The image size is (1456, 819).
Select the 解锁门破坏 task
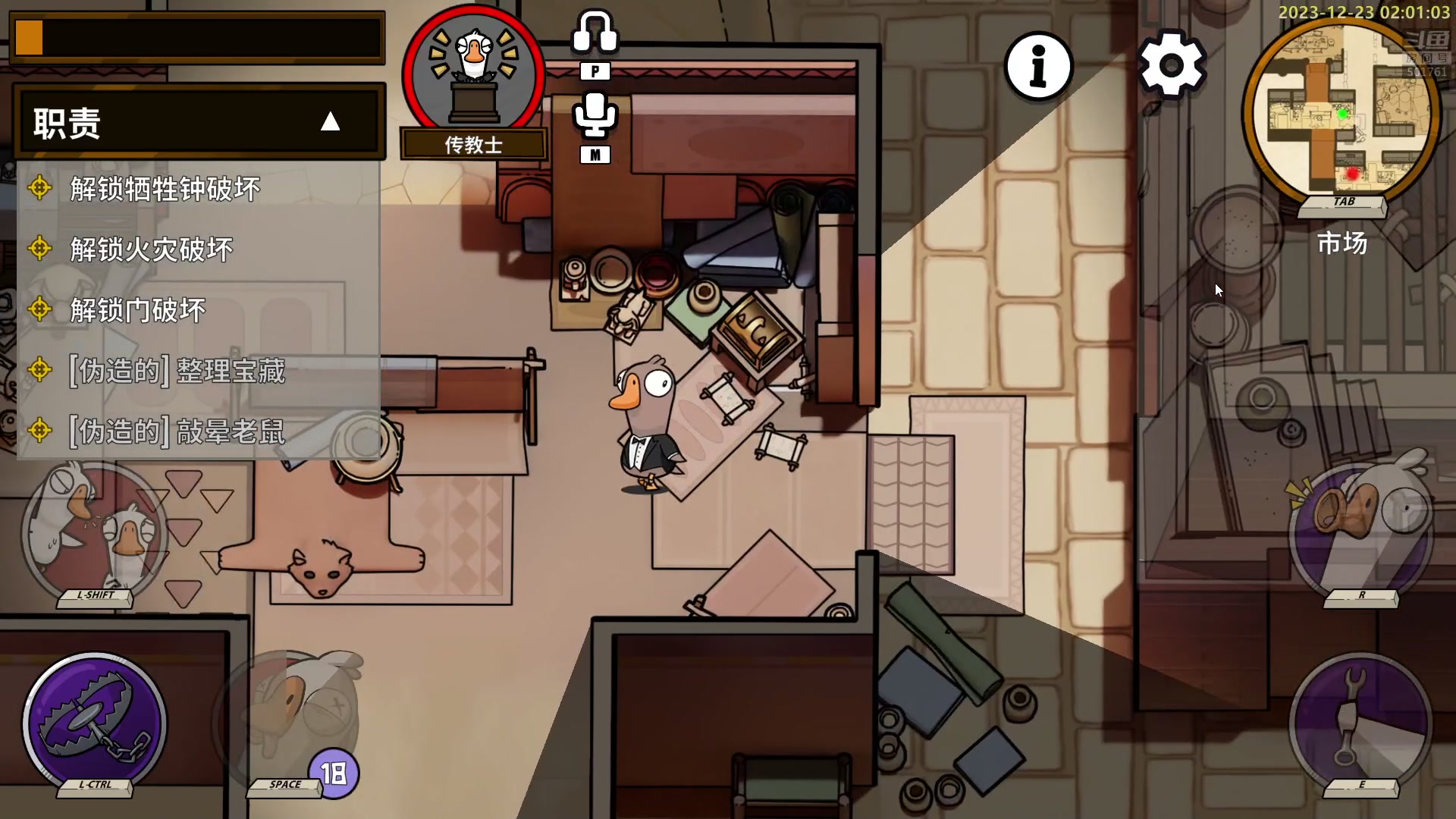137,310
